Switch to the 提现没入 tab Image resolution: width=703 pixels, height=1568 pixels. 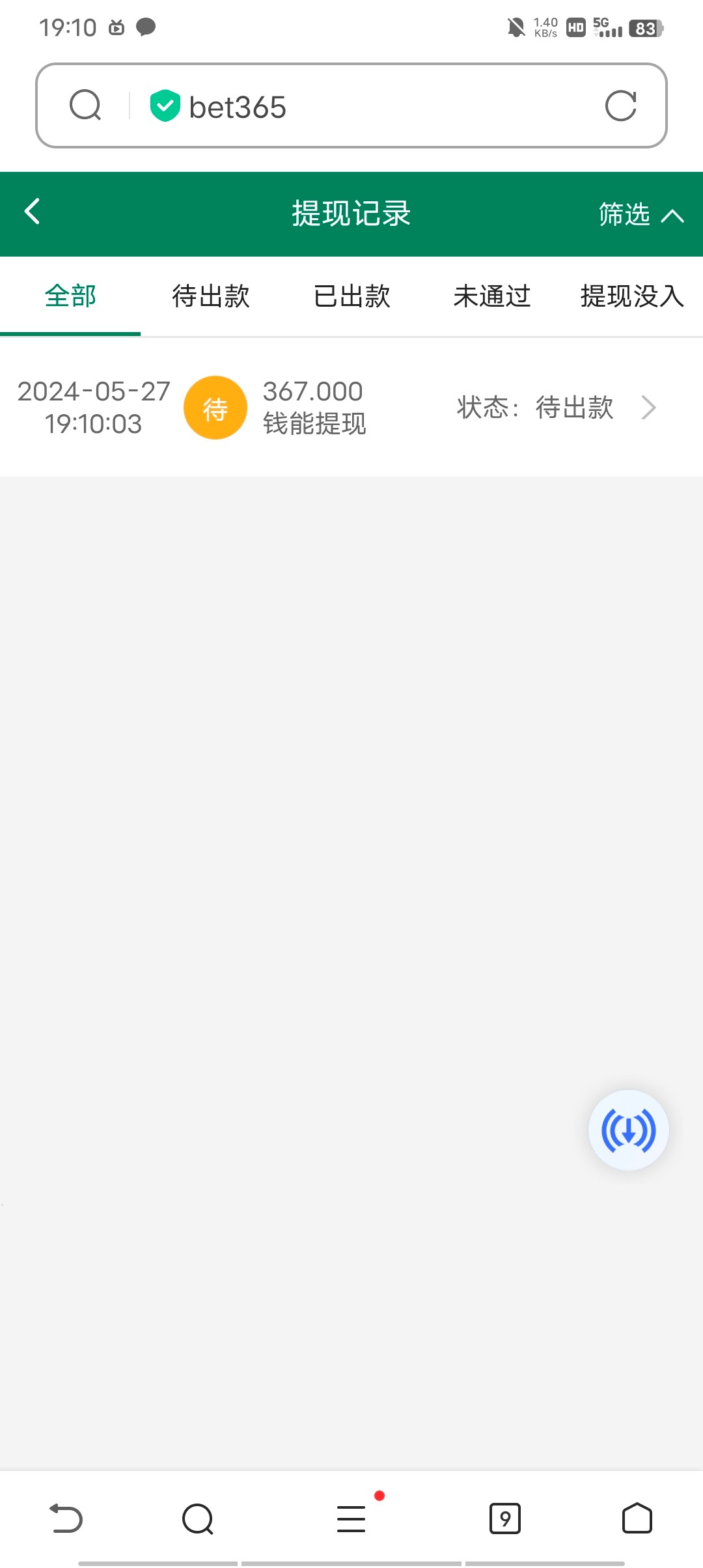tap(631, 296)
